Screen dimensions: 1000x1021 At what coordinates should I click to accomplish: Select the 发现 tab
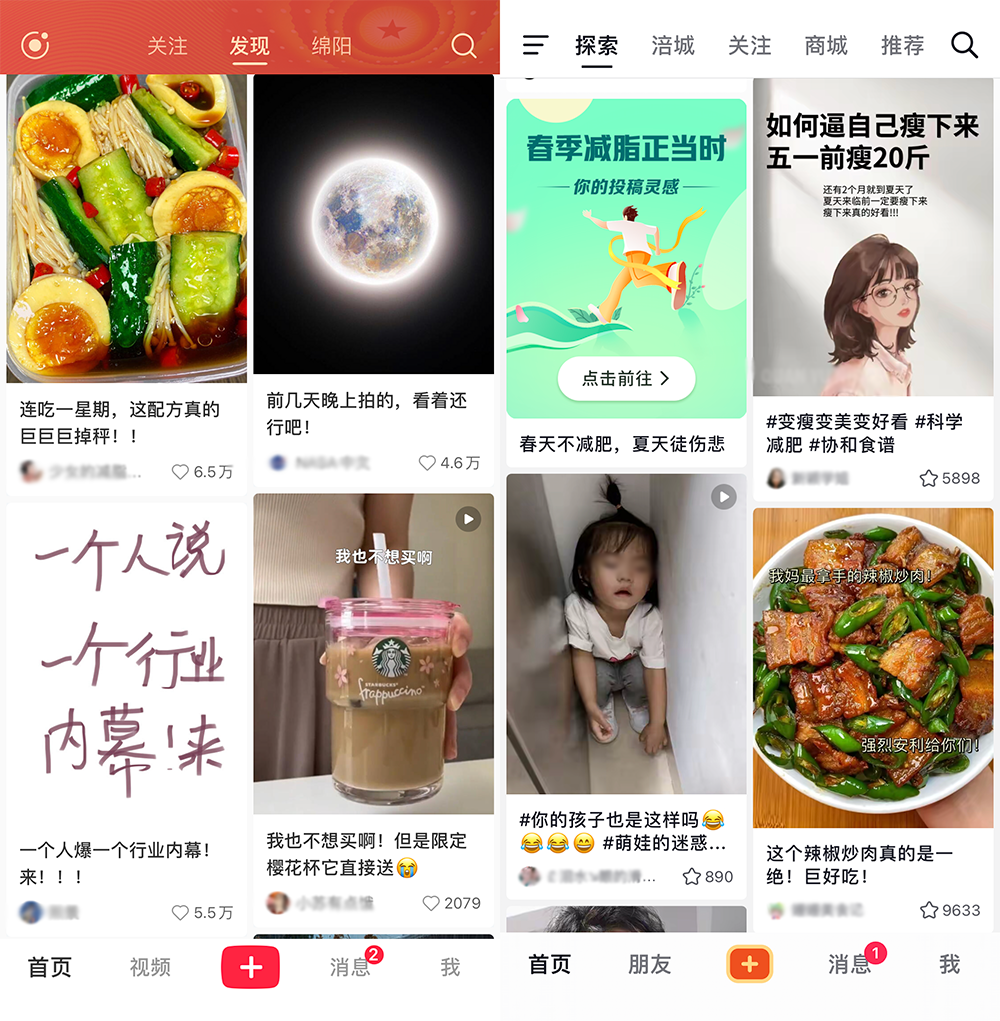coord(249,46)
